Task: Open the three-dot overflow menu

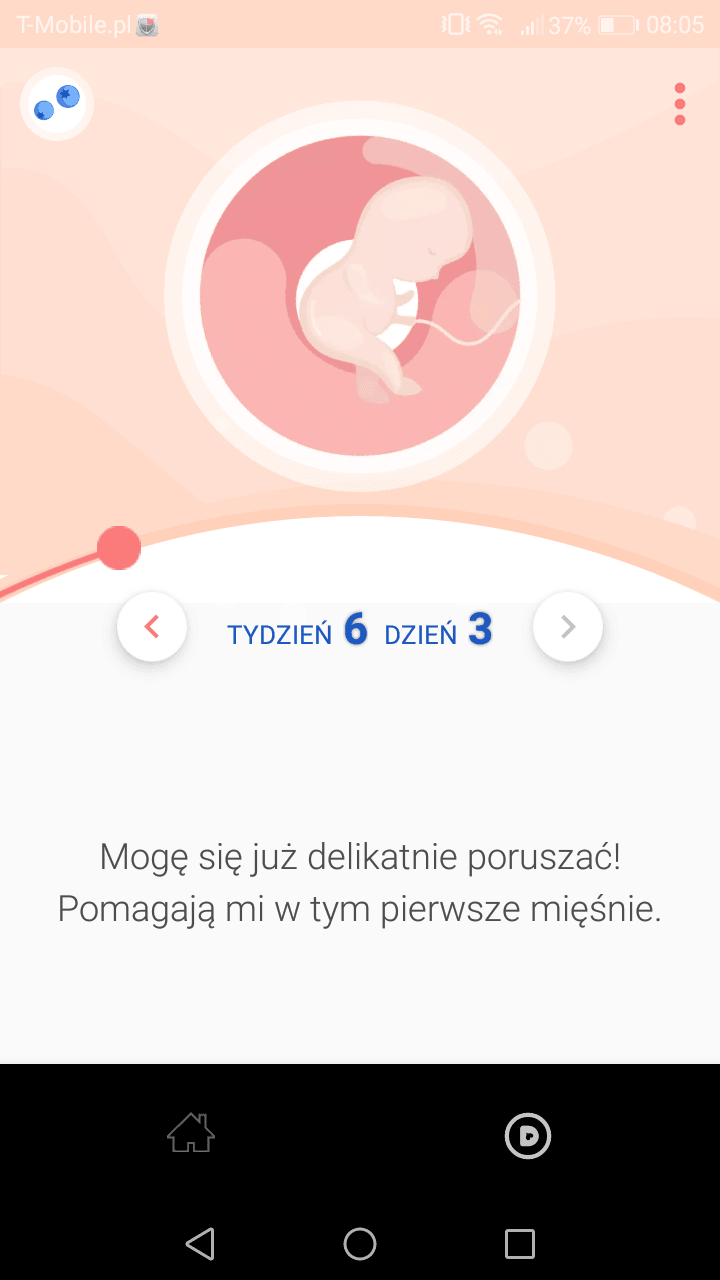Action: click(680, 104)
